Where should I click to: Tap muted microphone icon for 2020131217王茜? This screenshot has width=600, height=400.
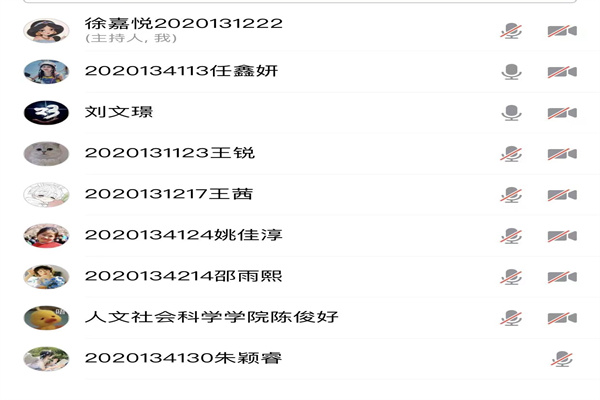[511, 194]
